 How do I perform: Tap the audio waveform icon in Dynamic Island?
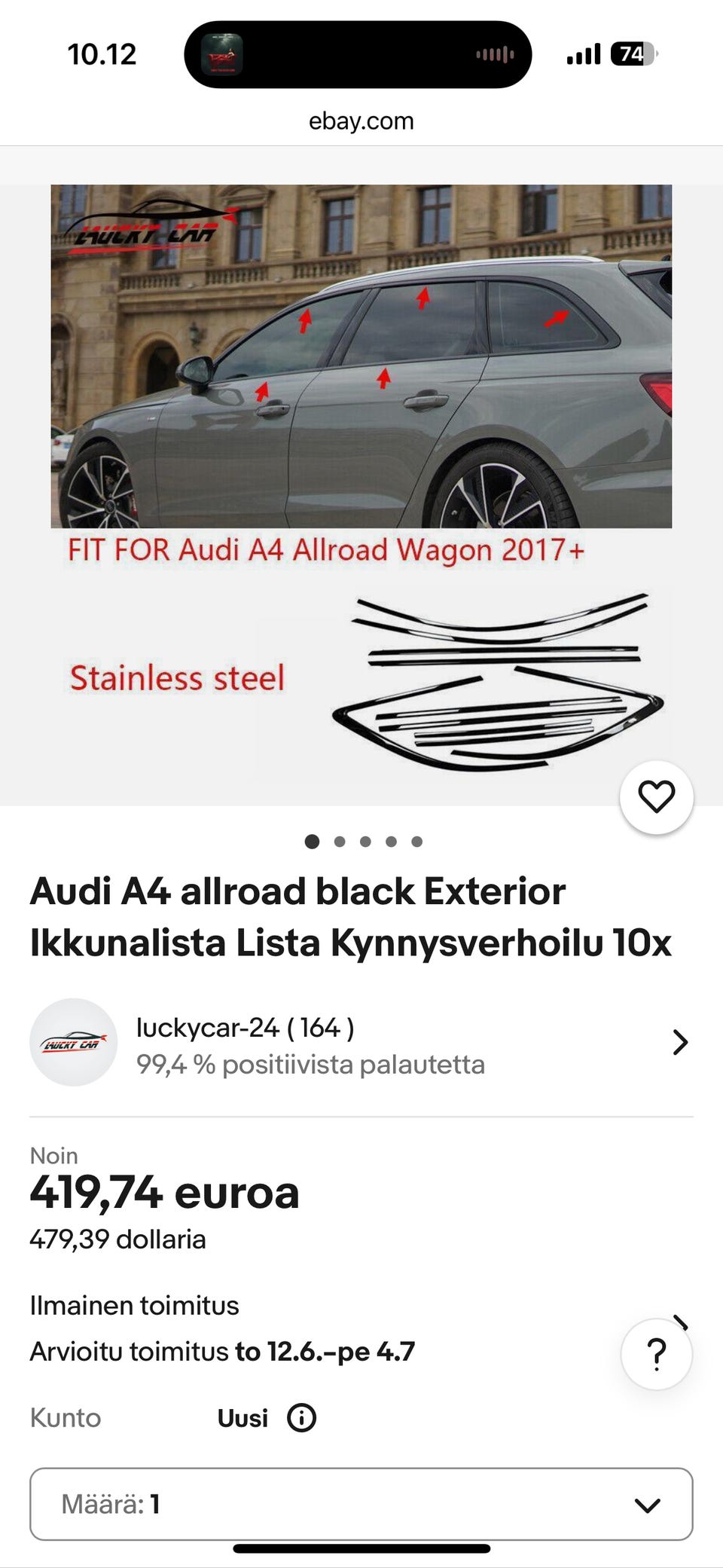tap(496, 54)
